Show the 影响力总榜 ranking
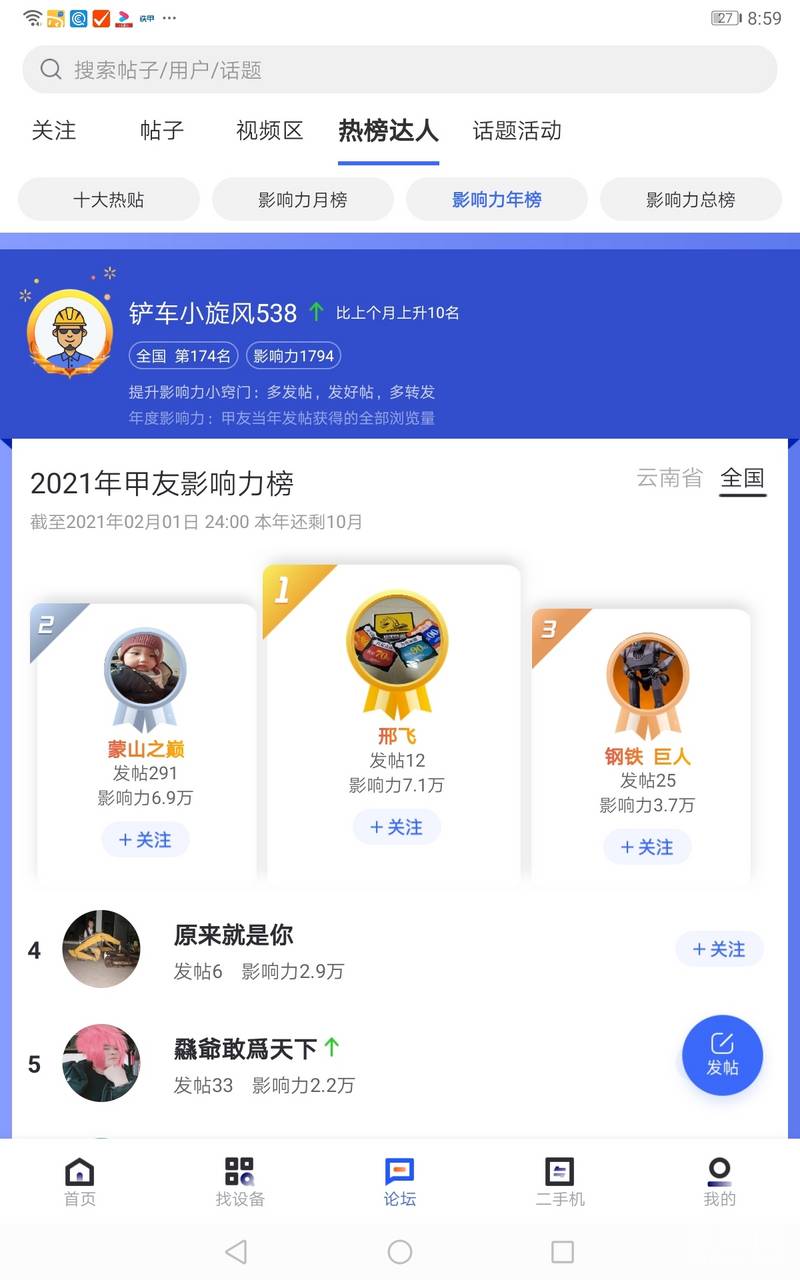The height and width of the screenshot is (1280, 800). coord(691,199)
